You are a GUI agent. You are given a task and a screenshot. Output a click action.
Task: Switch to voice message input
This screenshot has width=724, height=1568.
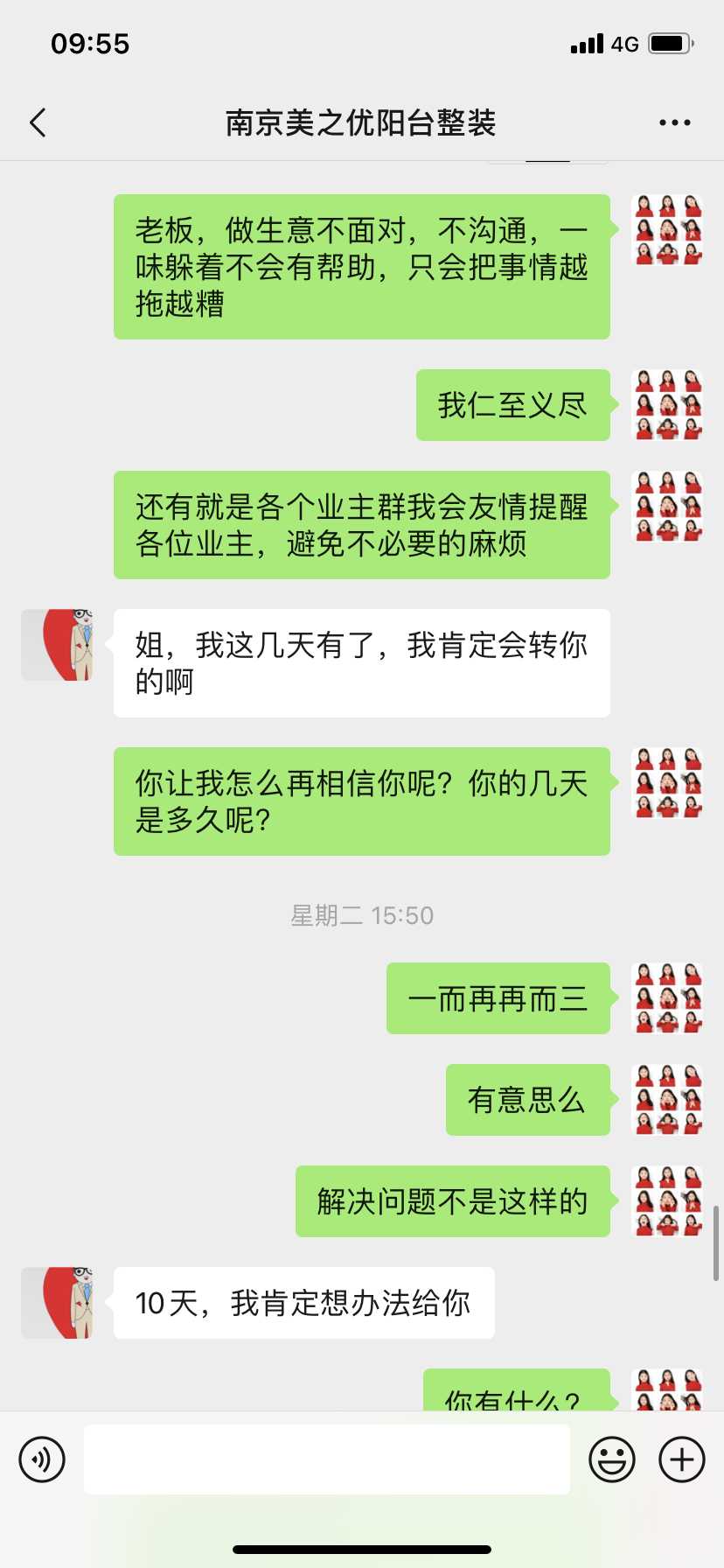(x=42, y=1459)
